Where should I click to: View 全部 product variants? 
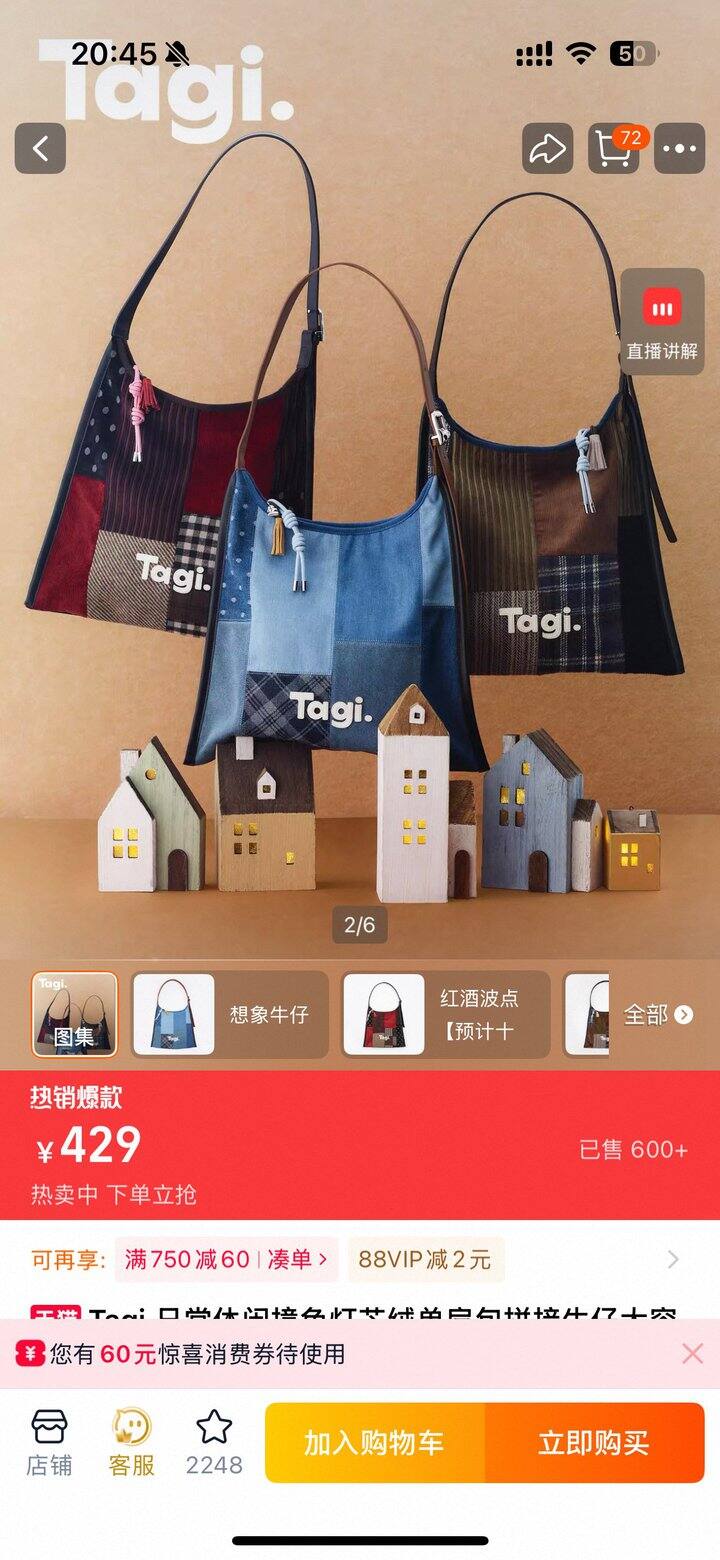tap(657, 1014)
